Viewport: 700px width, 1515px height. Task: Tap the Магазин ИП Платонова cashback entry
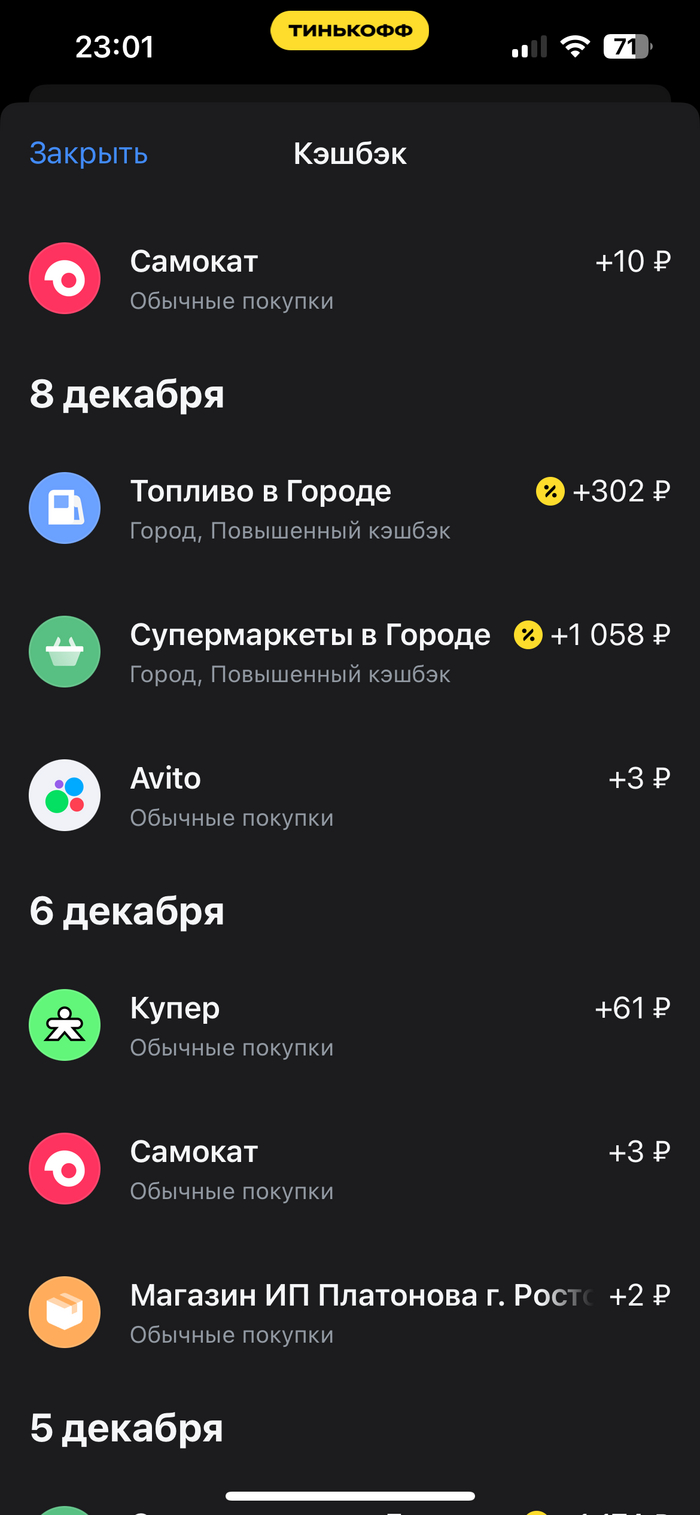tap(350, 1313)
